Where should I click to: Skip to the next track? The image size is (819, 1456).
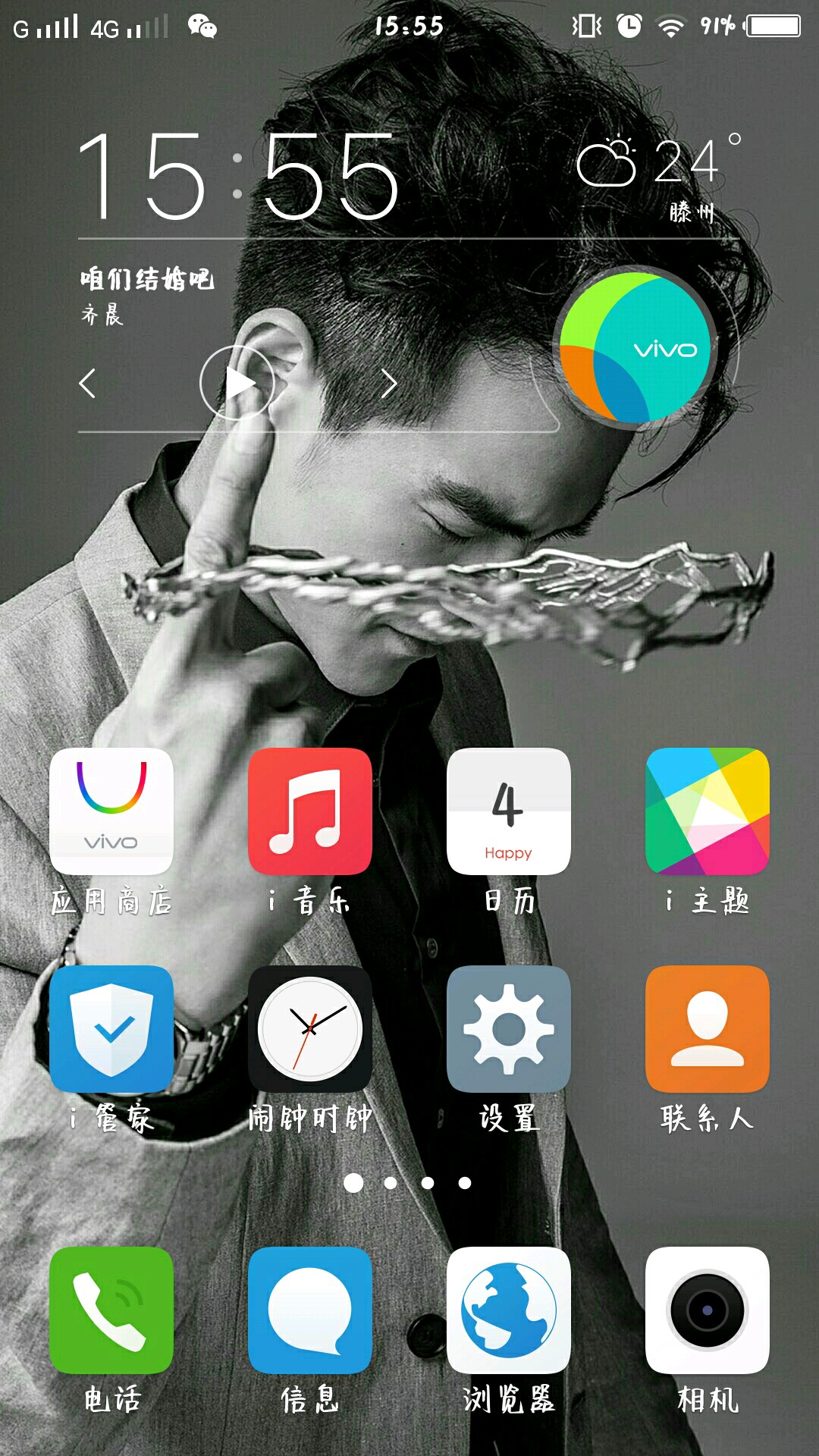[388, 384]
